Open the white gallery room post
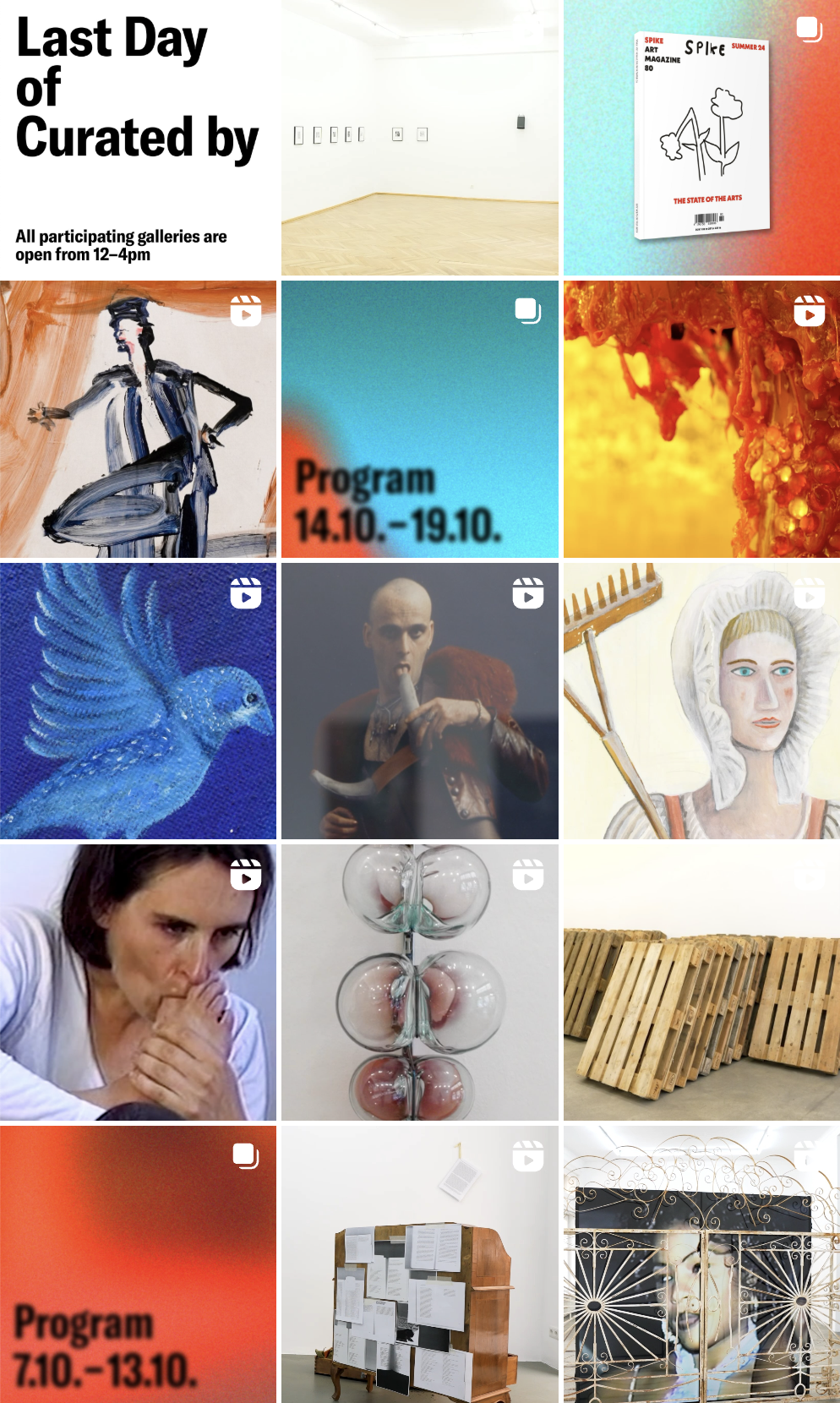The height and width of the screenshot is (1403, 840). point(420,138)
